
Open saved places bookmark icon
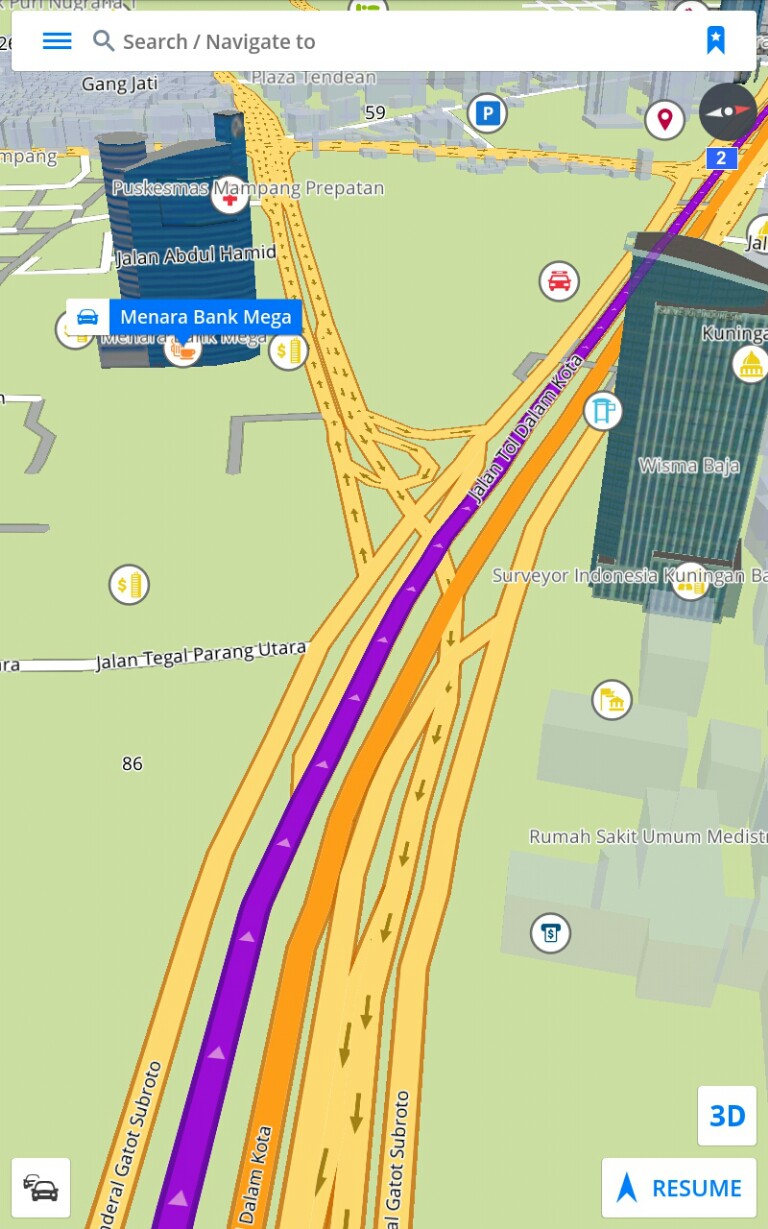(x=716, y=41)
